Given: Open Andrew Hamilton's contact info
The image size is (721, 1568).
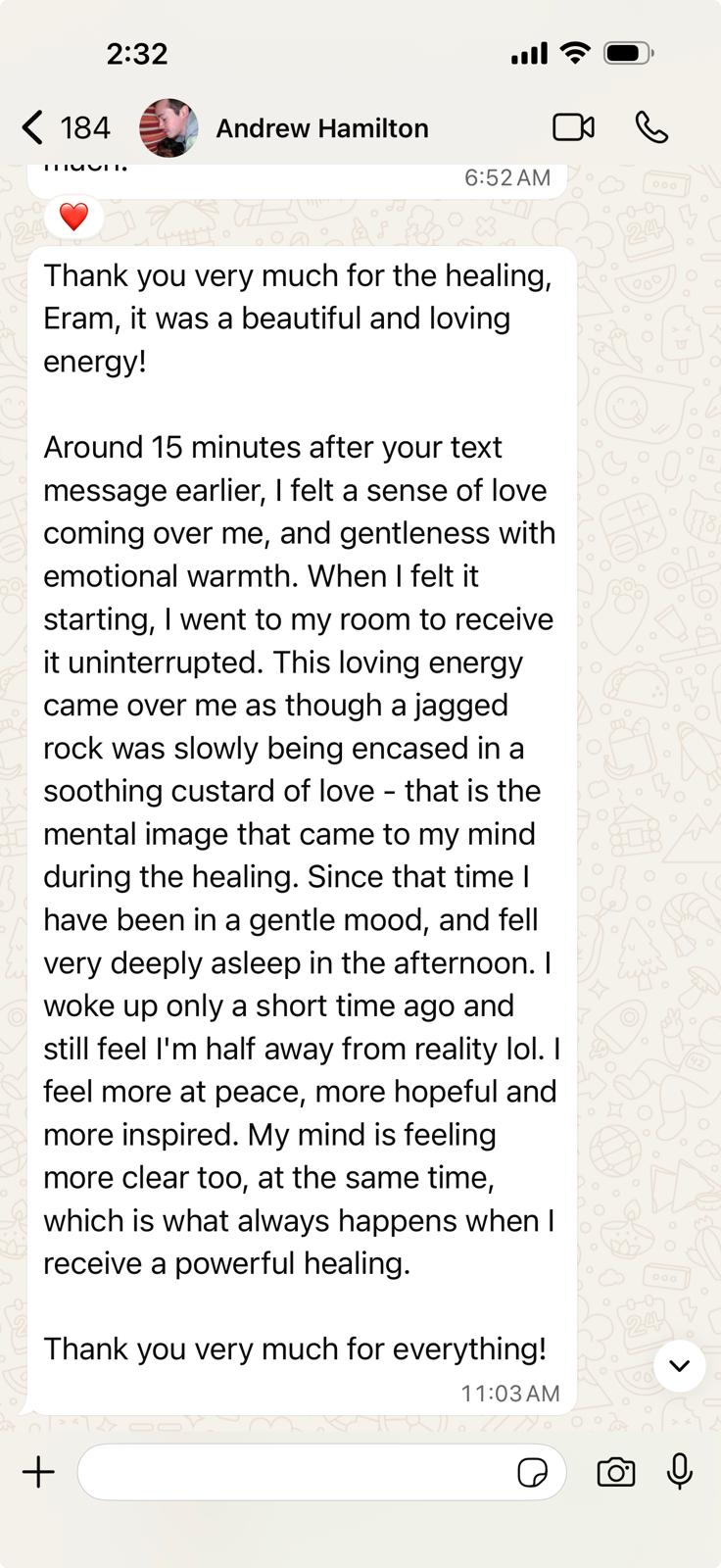Looking at the screenshot, I should [x=321, y=128].
